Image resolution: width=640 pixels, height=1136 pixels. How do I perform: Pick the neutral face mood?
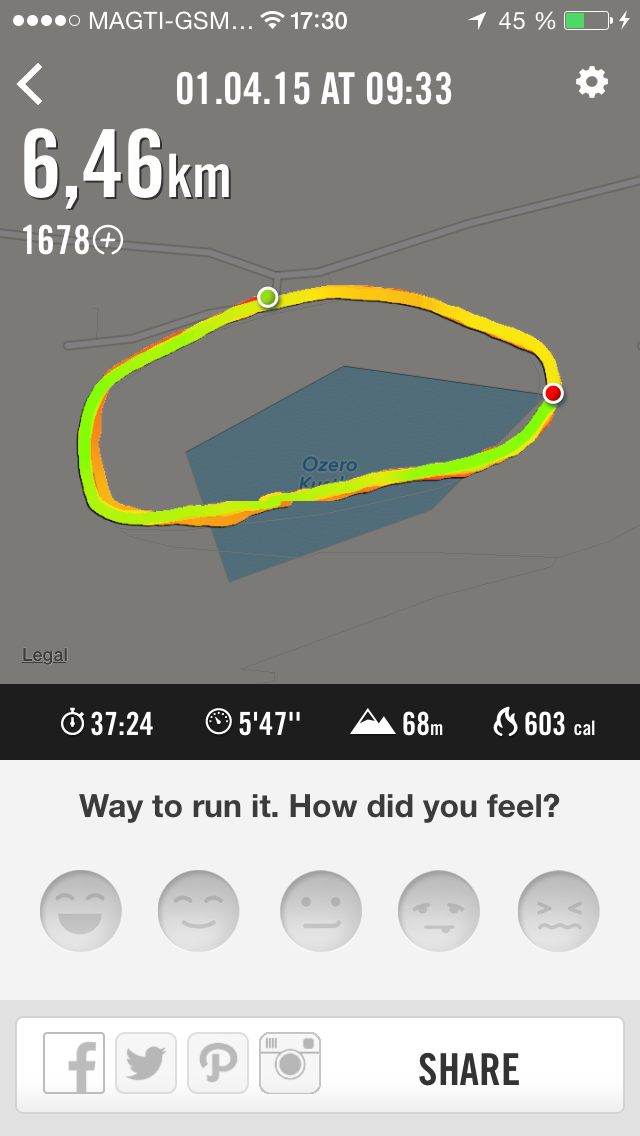coord(320,911)
